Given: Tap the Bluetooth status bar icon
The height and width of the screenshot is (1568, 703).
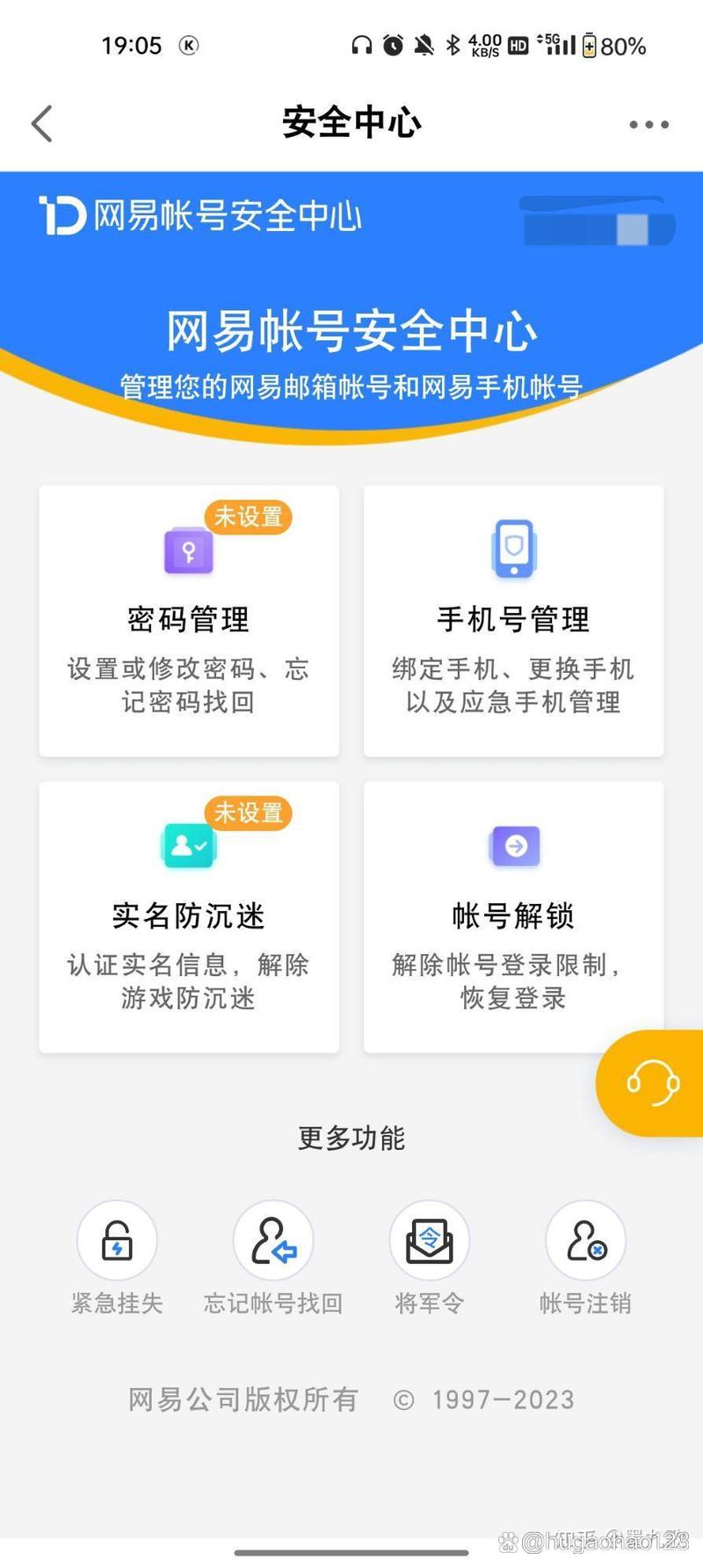Looking at the screenshot, I should (454, 44).
